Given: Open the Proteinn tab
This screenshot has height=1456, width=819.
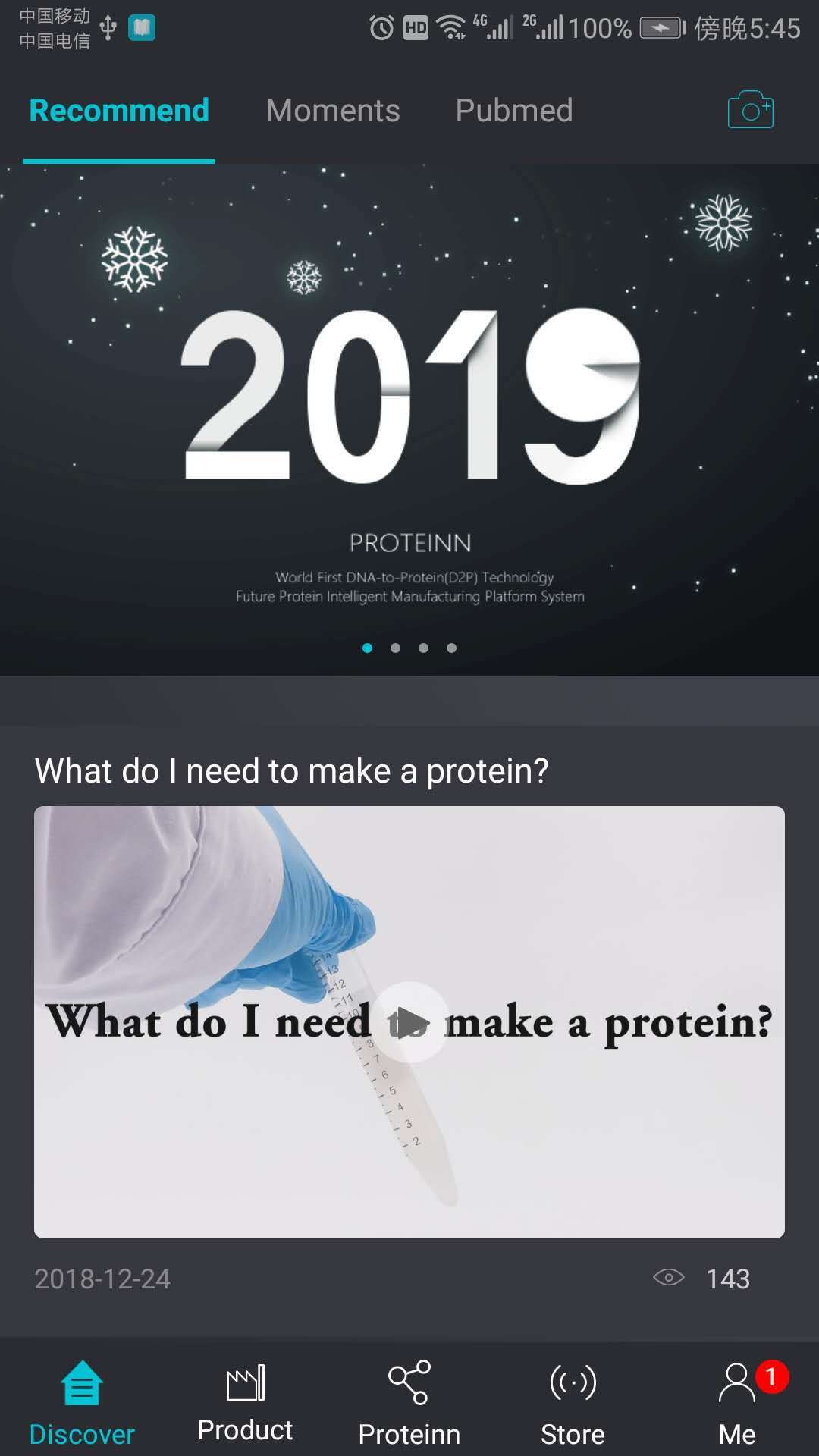Looking at the screenshot, I should (409, 1401).
